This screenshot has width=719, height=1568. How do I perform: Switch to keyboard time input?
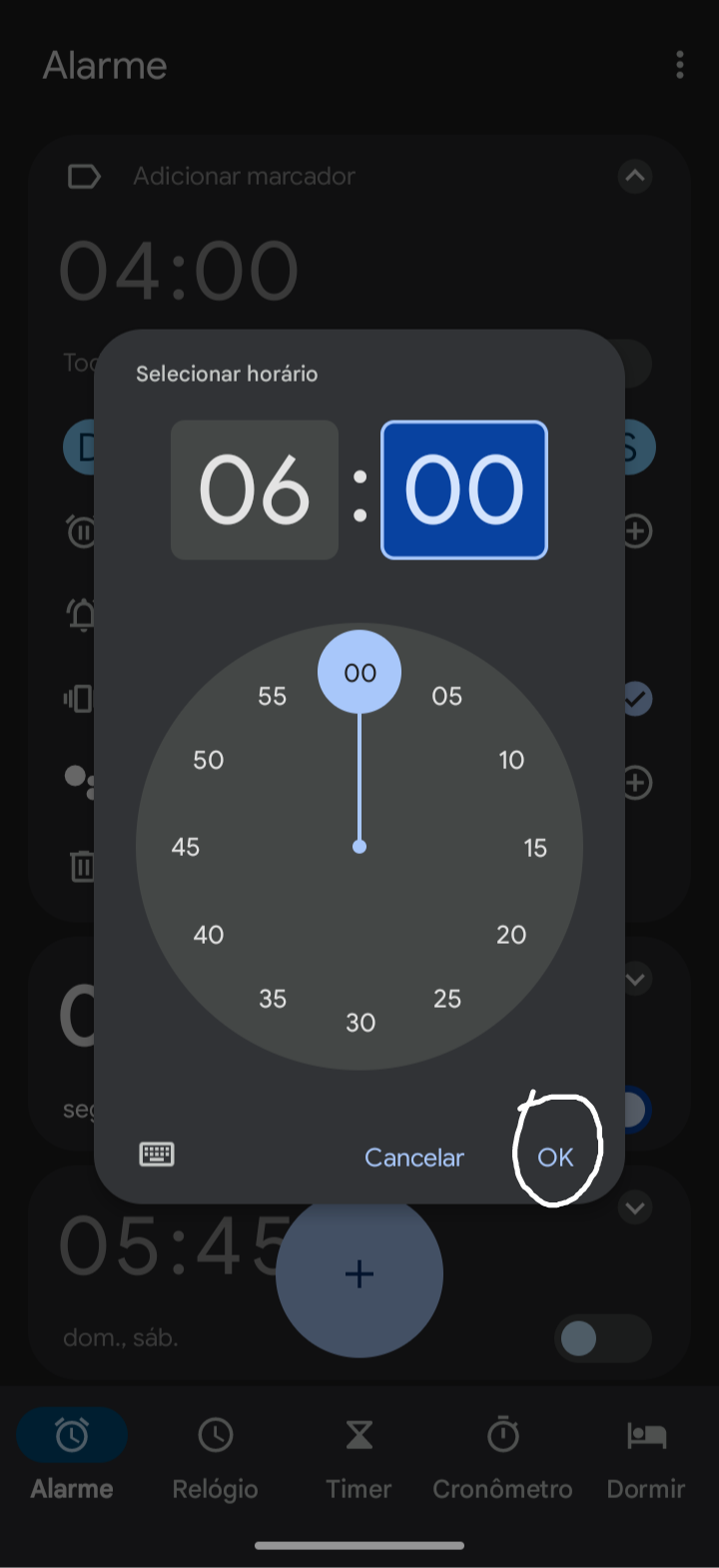point(156,1155)
